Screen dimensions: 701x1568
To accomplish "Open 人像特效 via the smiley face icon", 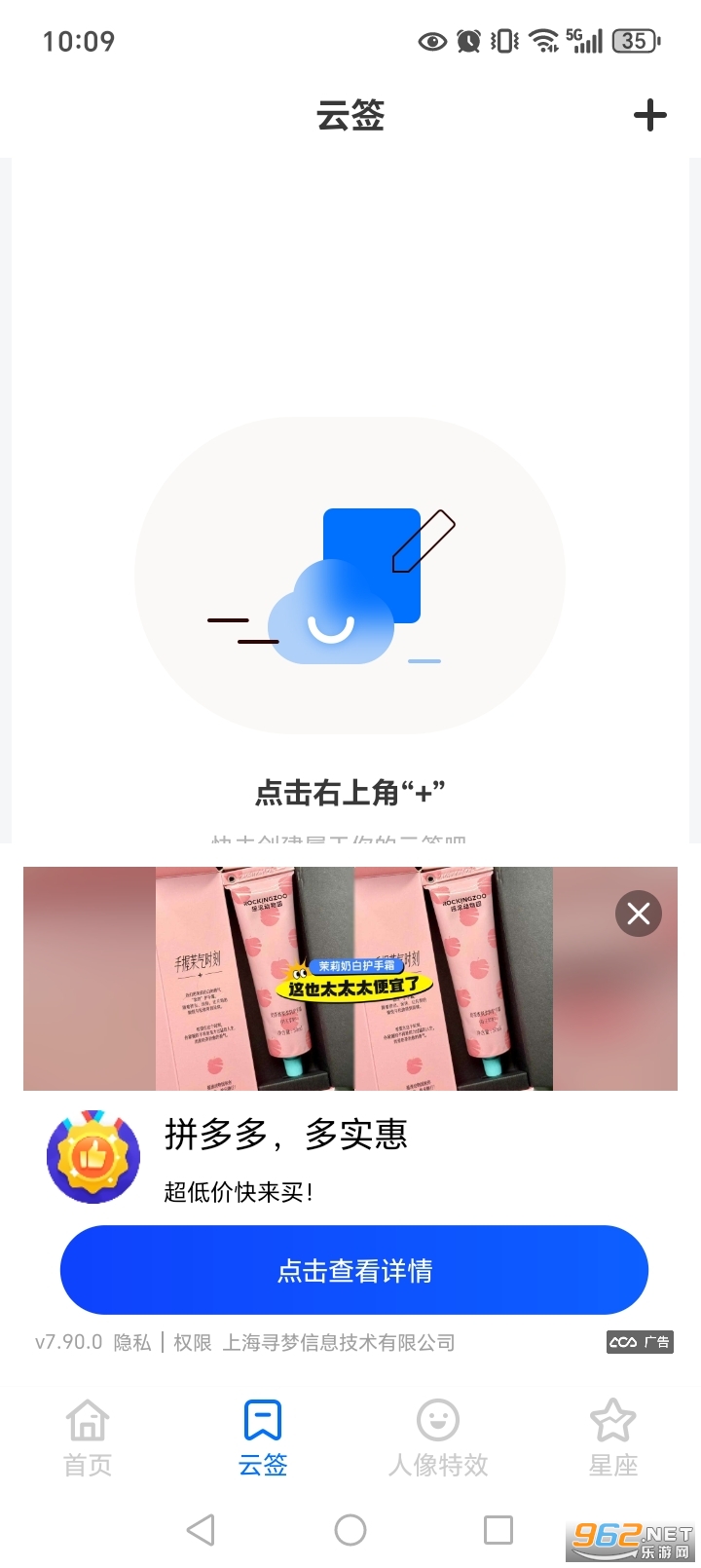I will (x=437, y=1420).
